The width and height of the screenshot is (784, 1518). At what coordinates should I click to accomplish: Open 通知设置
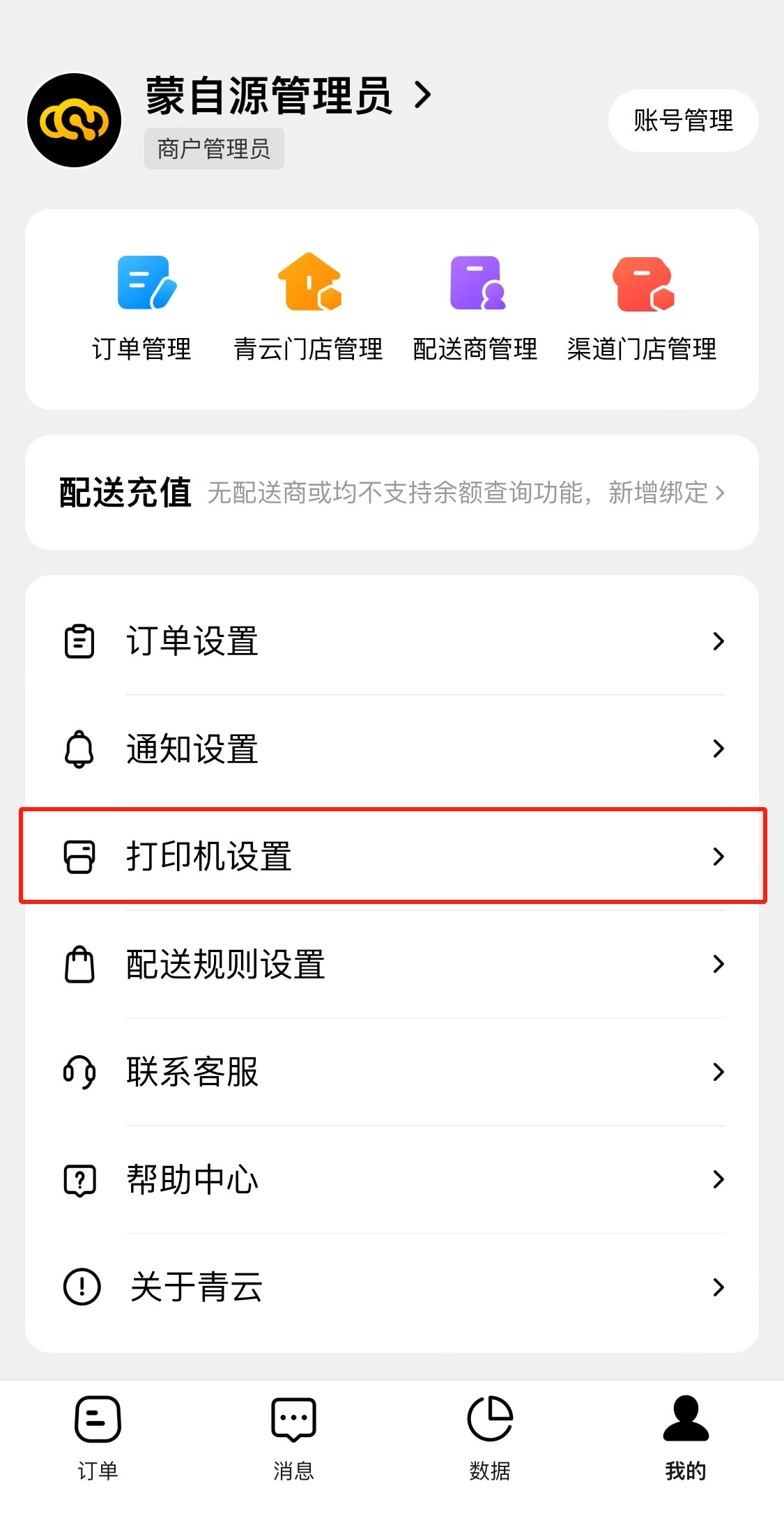392,749
